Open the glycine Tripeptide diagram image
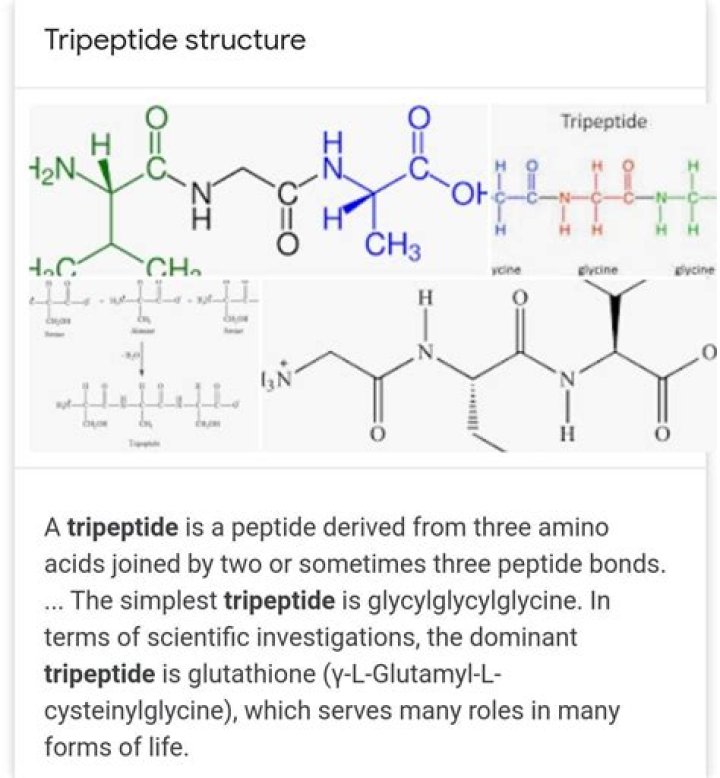Image resolution: width=720 pixels, height=778 pixels. tap(604, 190)
